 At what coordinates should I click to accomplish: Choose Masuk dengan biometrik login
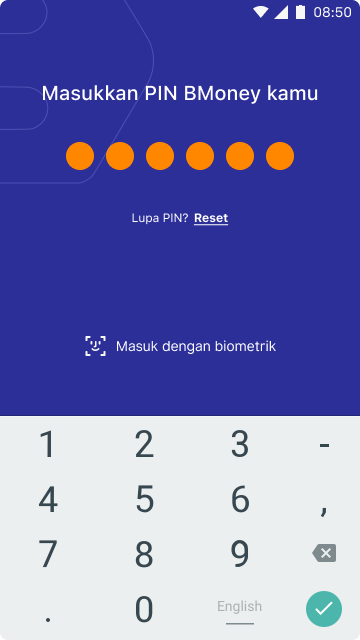pyautogui.click(x=180, y=346)
